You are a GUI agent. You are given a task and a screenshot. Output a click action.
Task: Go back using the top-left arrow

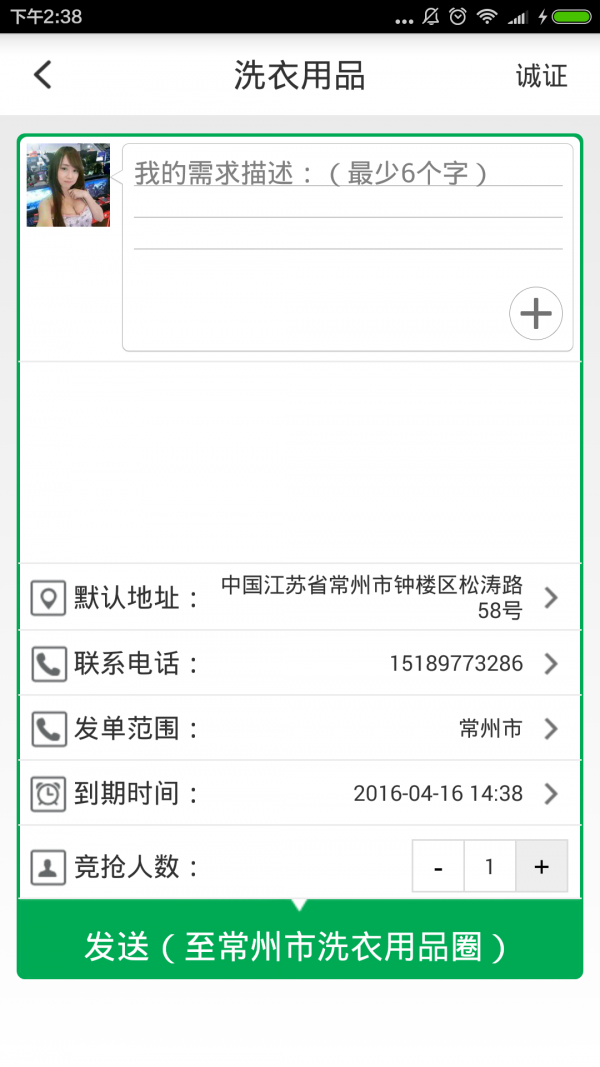42,75
